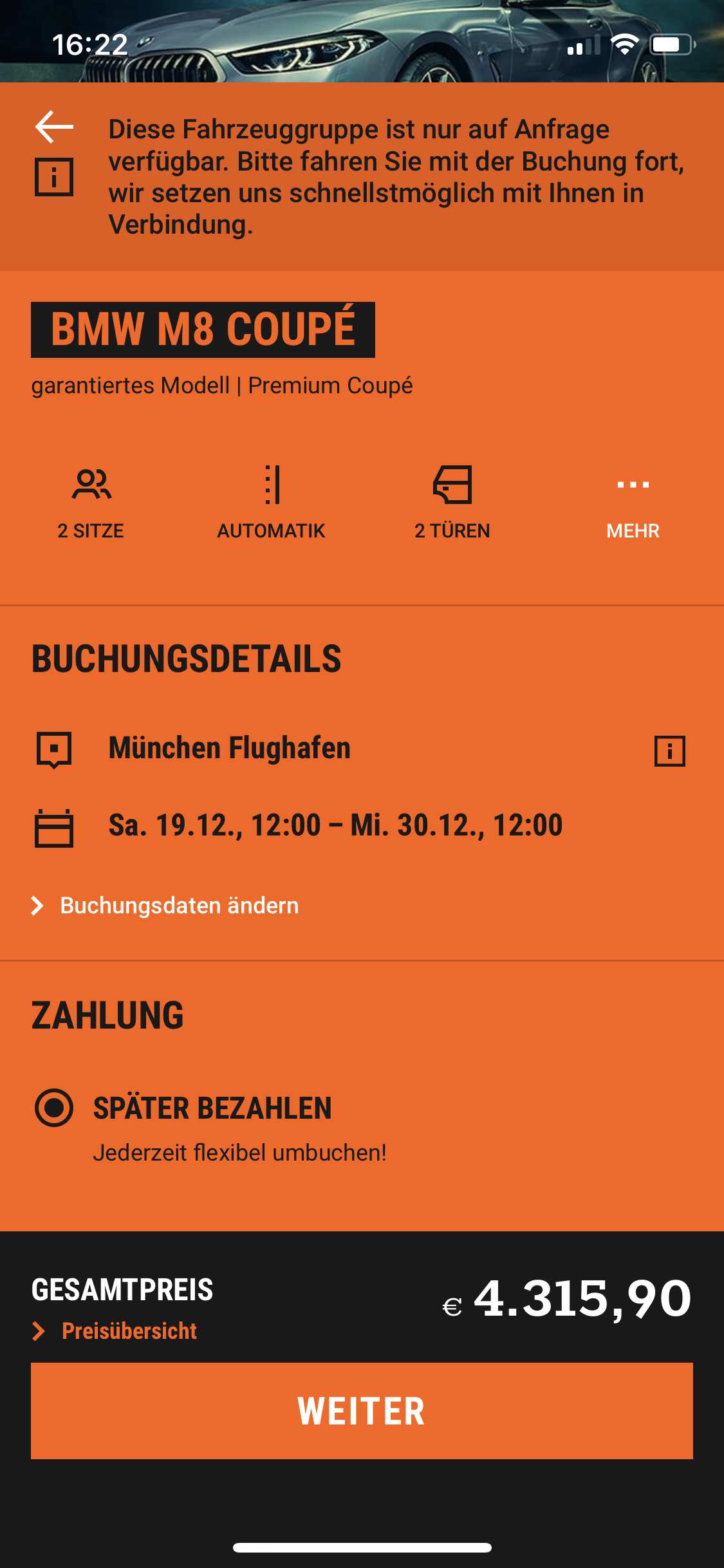Select the Später bezahlen payment option

tap(55, 1108)
